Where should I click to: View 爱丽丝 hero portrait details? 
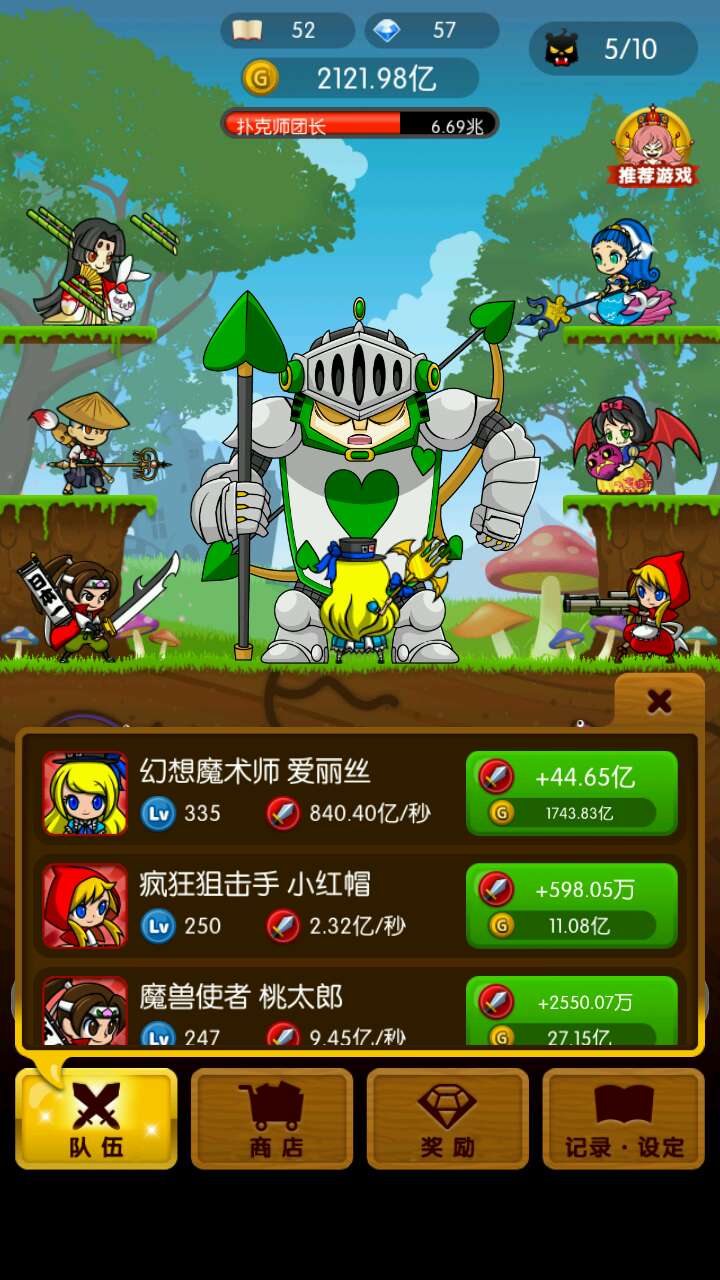click(x=85, y=793)
